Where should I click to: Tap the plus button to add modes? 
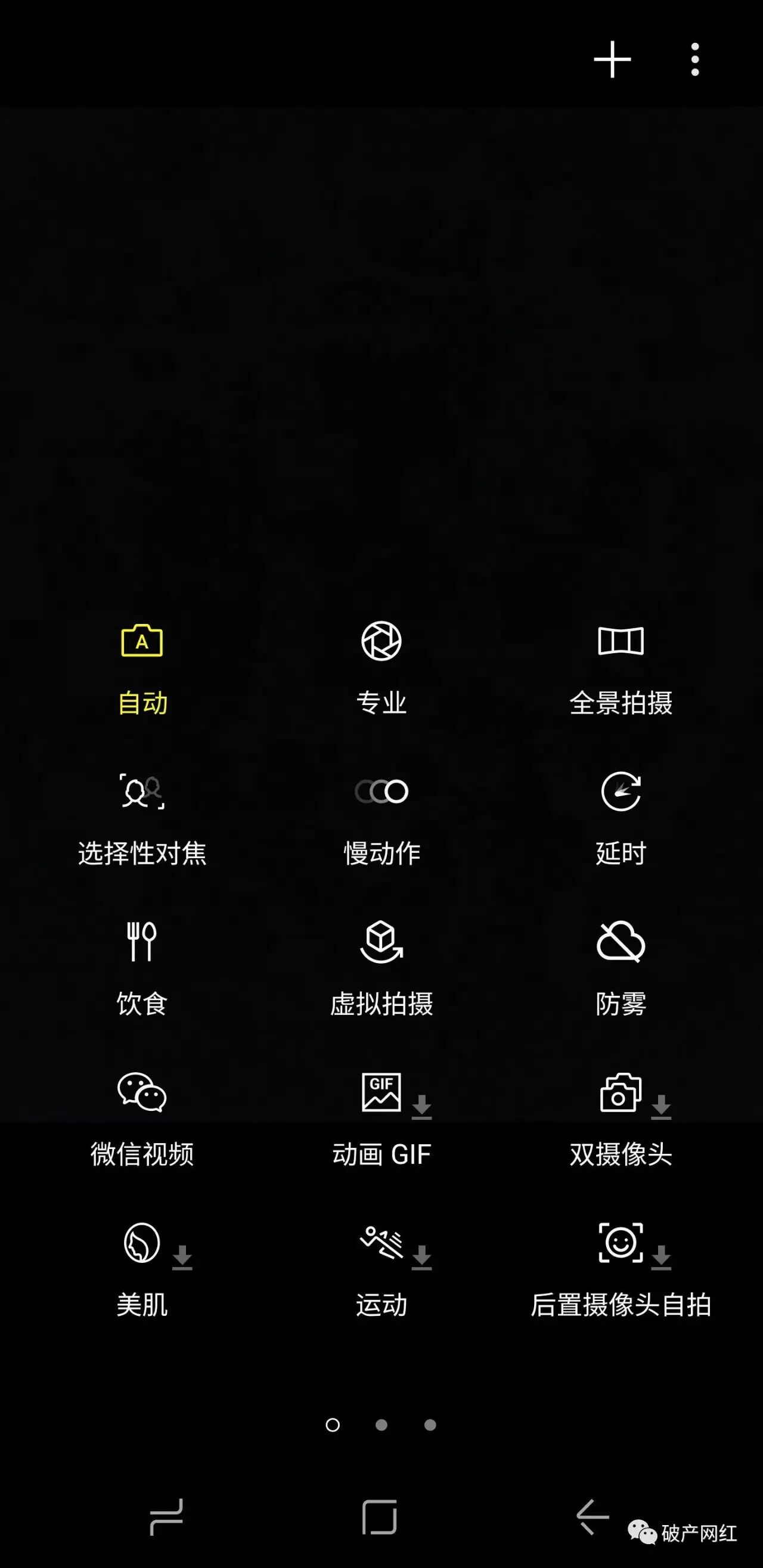point(613,60)
